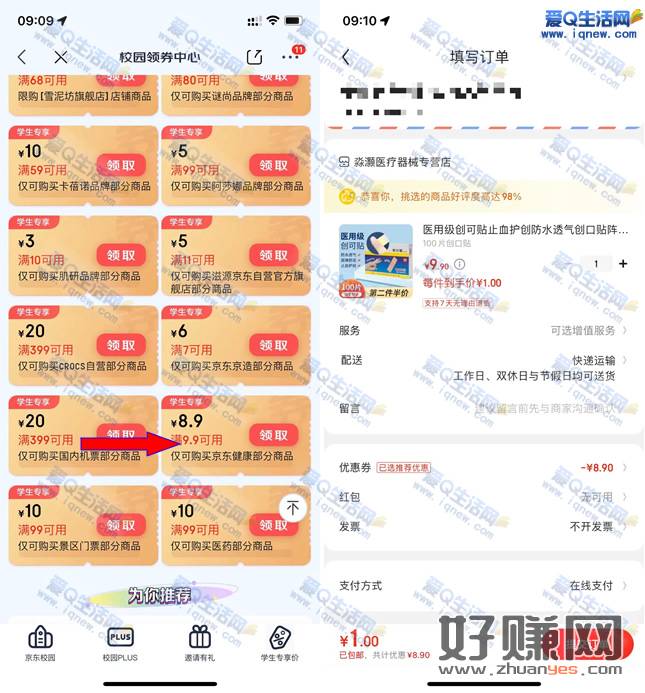Open the 学生专享价 tab
The height and width of the screenshot is (693, 645).
(x=280, y=645)
